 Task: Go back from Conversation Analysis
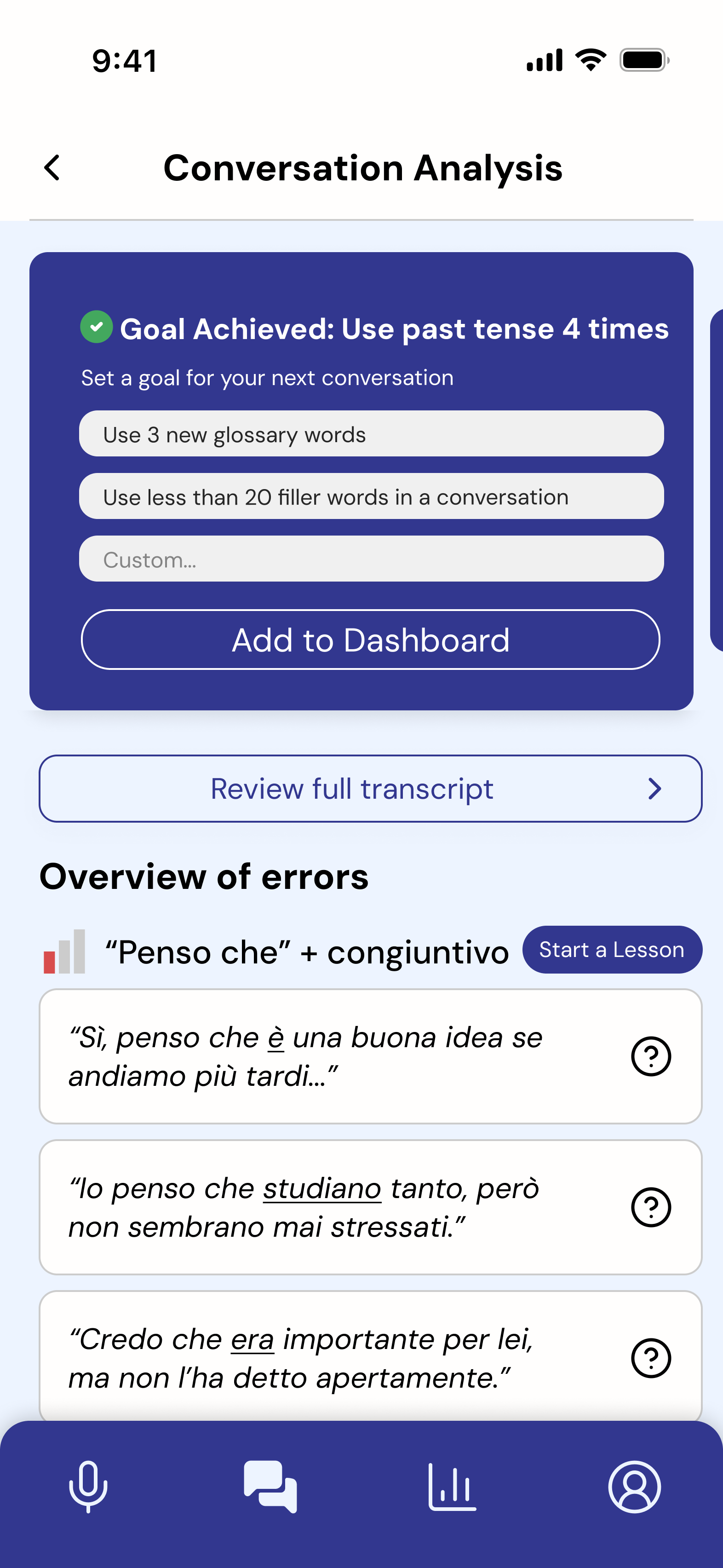pos(52,167)
